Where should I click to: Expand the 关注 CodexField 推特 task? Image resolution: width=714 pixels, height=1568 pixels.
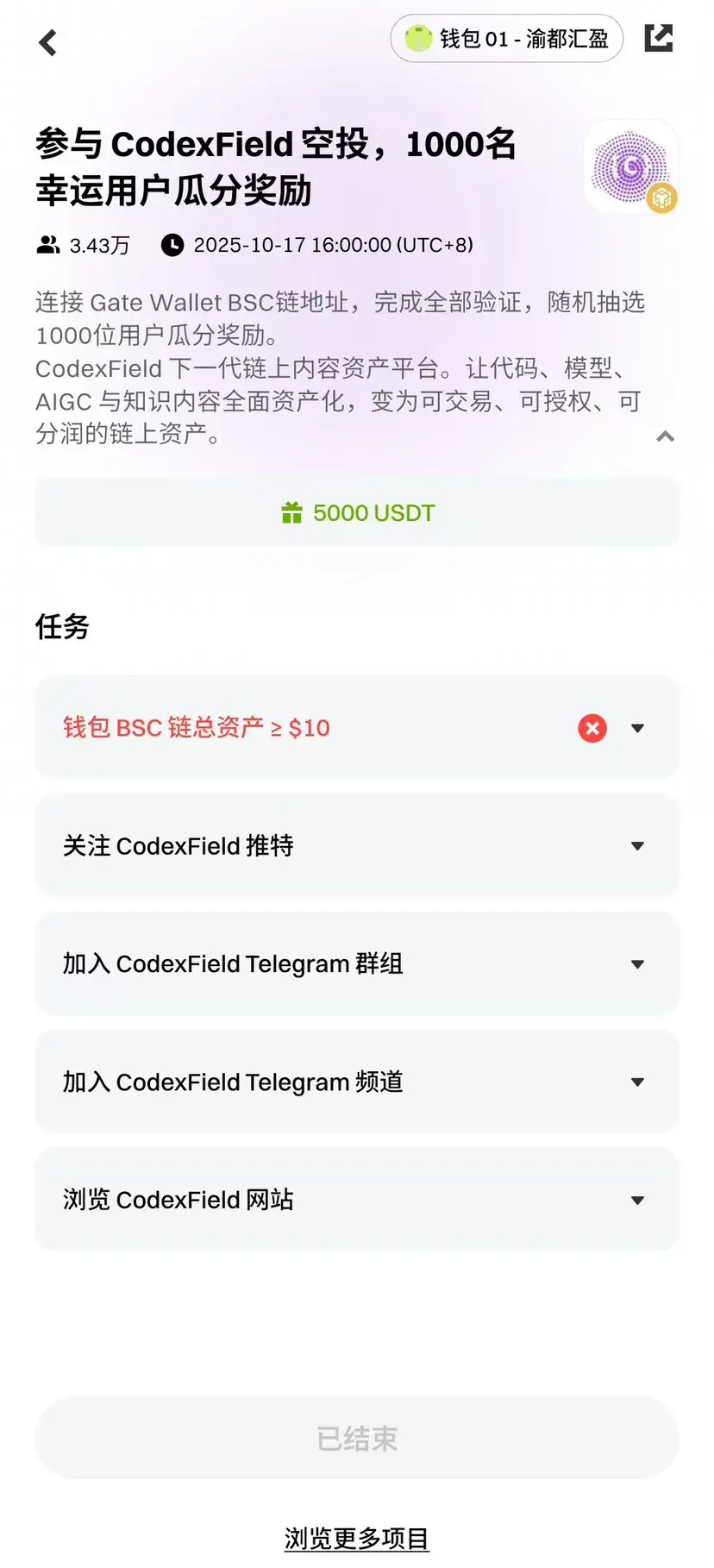357,846
